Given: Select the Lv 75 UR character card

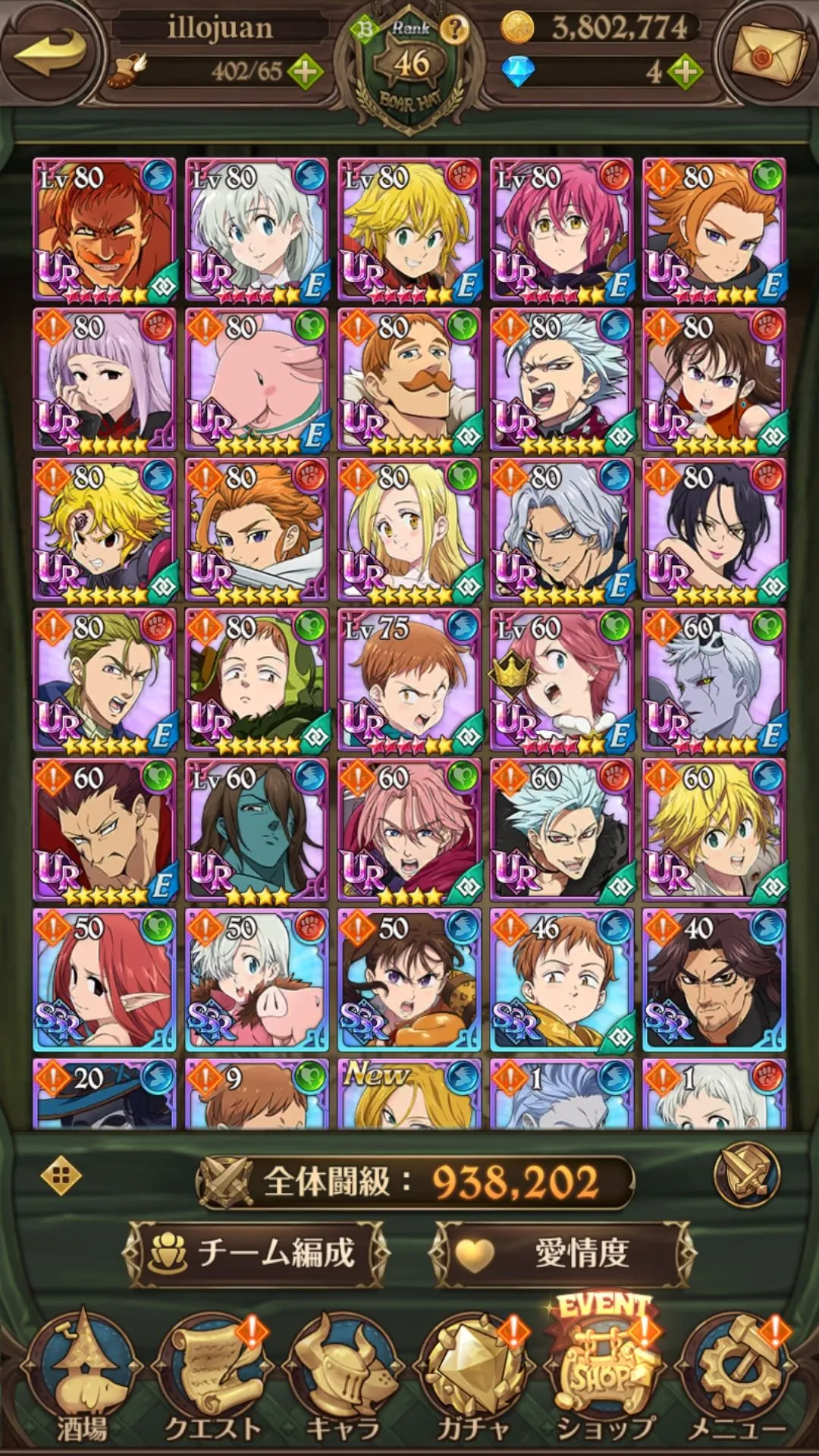Looking at the screenshot, I should point(409,679).
